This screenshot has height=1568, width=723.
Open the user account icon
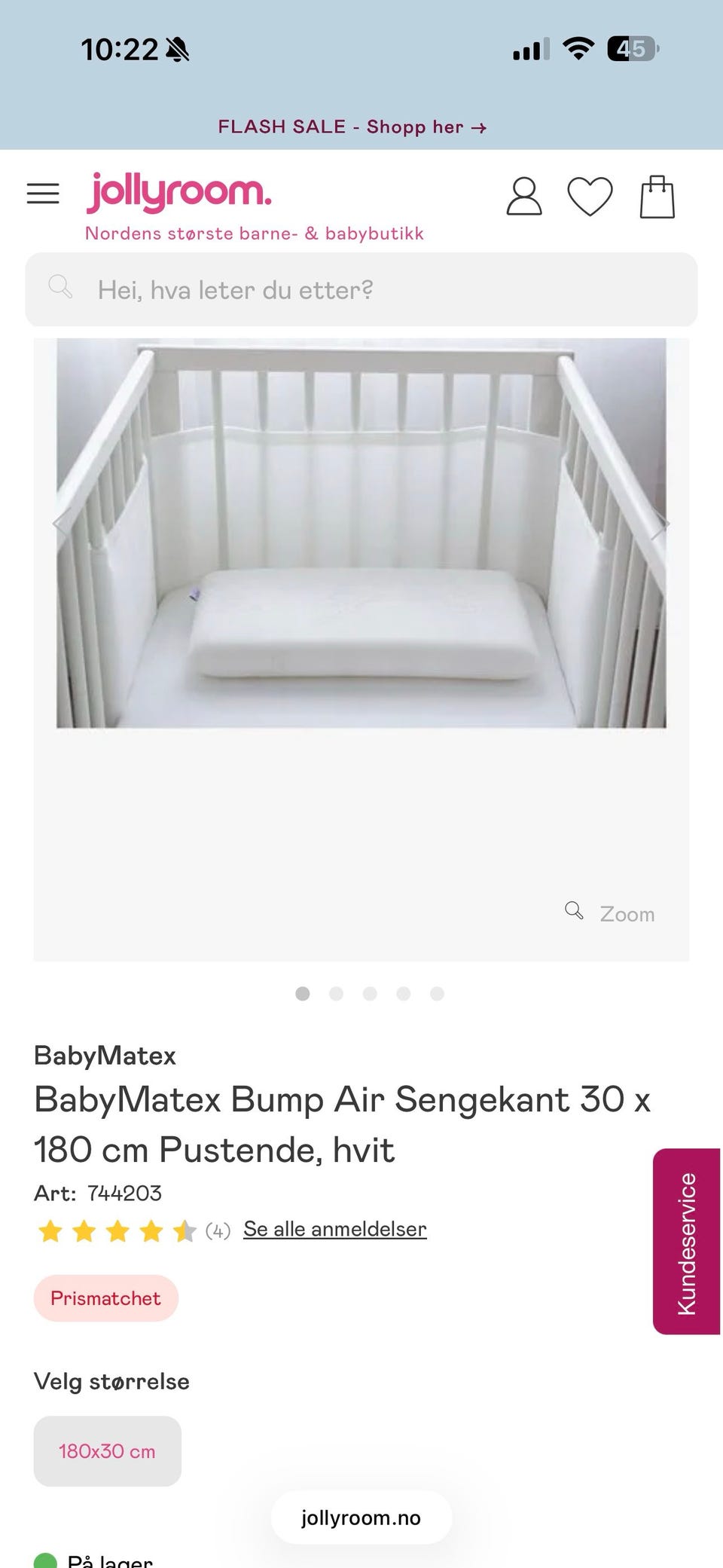(524, 197)
